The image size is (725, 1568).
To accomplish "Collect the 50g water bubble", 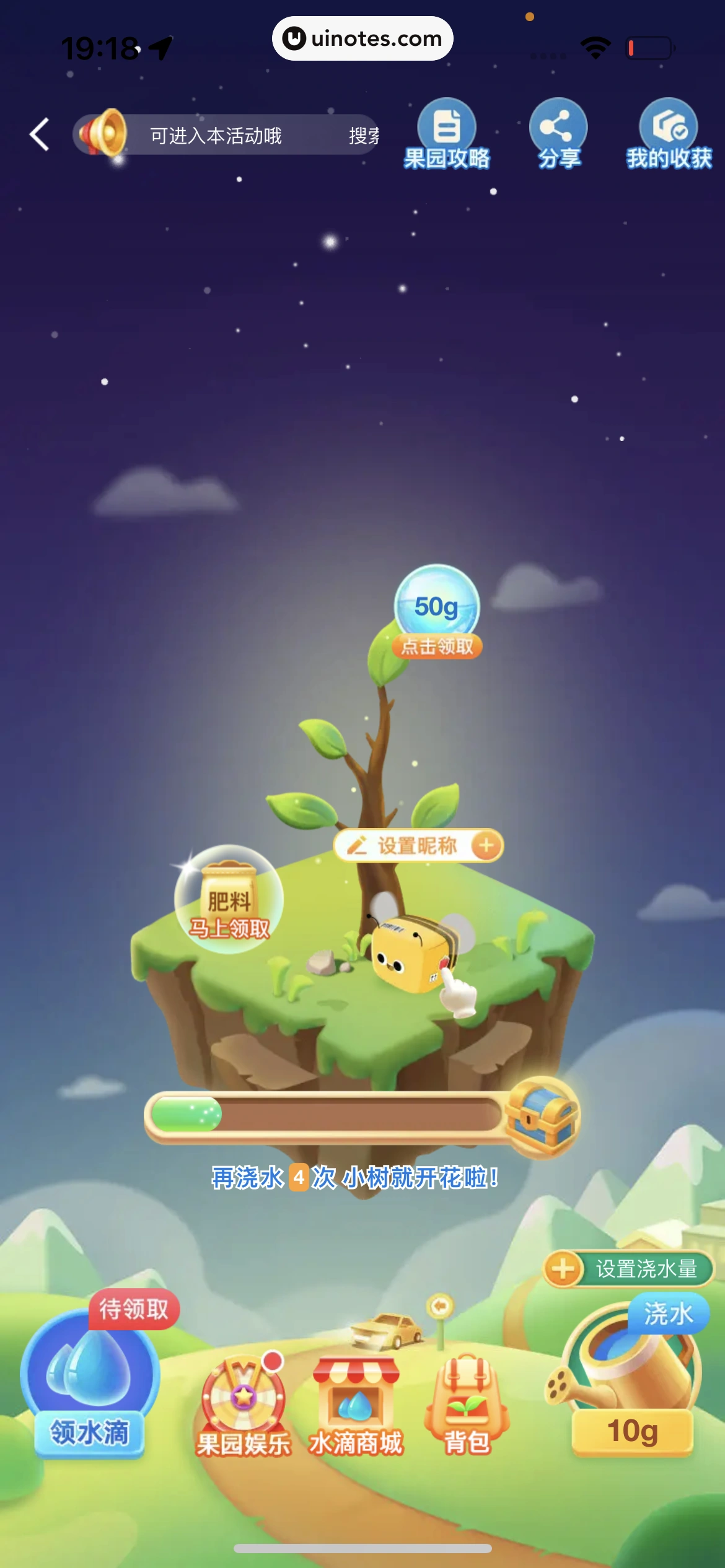I will coord(437,610).
